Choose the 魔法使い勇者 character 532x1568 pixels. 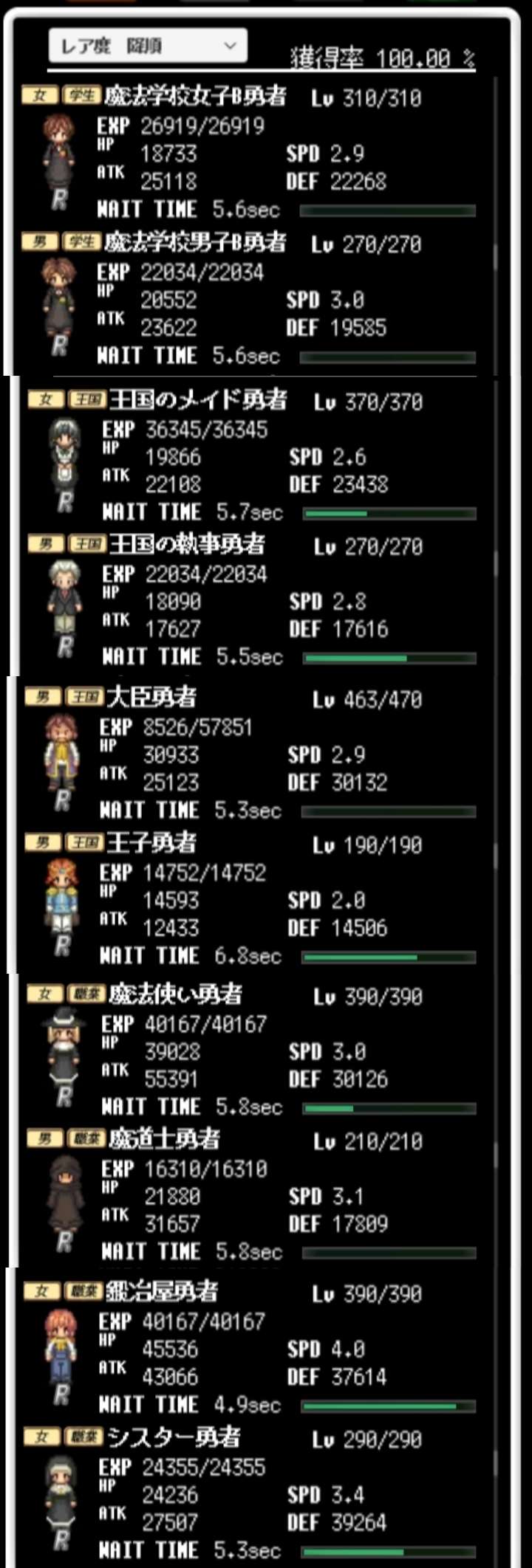pyautogui.click(x=251, y=1051)
